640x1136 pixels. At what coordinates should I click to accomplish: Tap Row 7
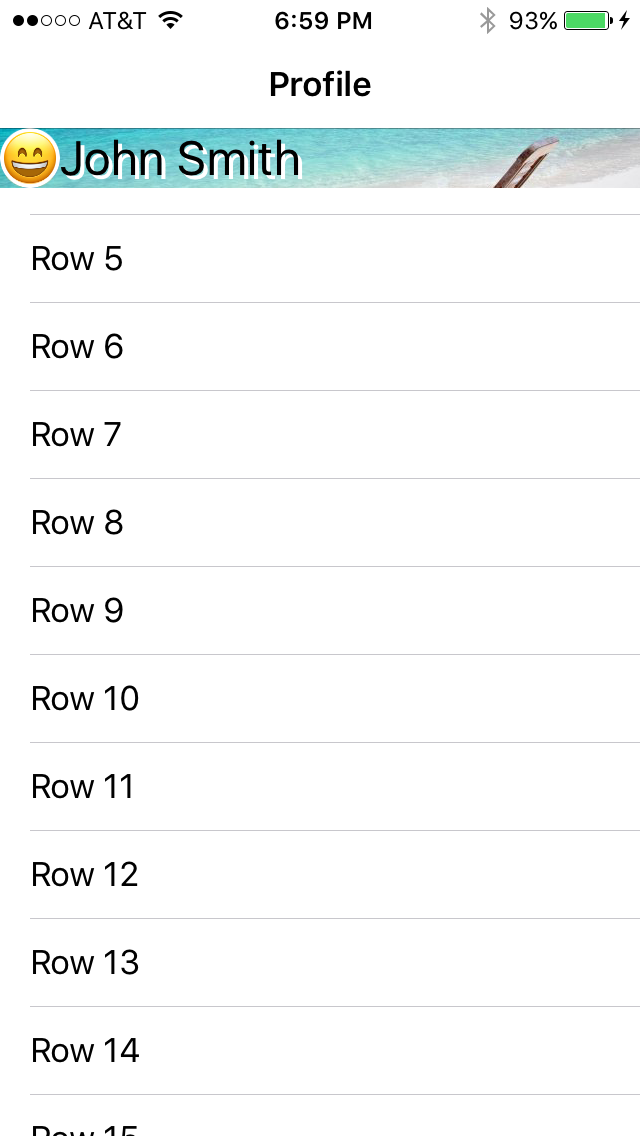320,435
